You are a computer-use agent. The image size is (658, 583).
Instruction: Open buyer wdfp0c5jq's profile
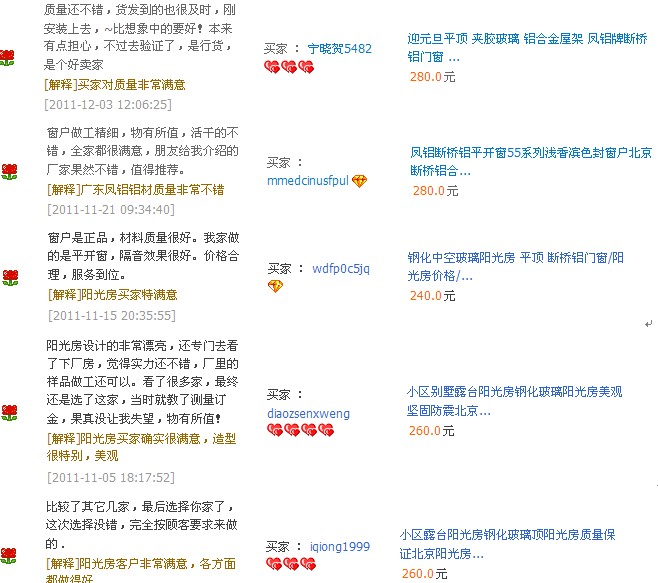(341, 269)
